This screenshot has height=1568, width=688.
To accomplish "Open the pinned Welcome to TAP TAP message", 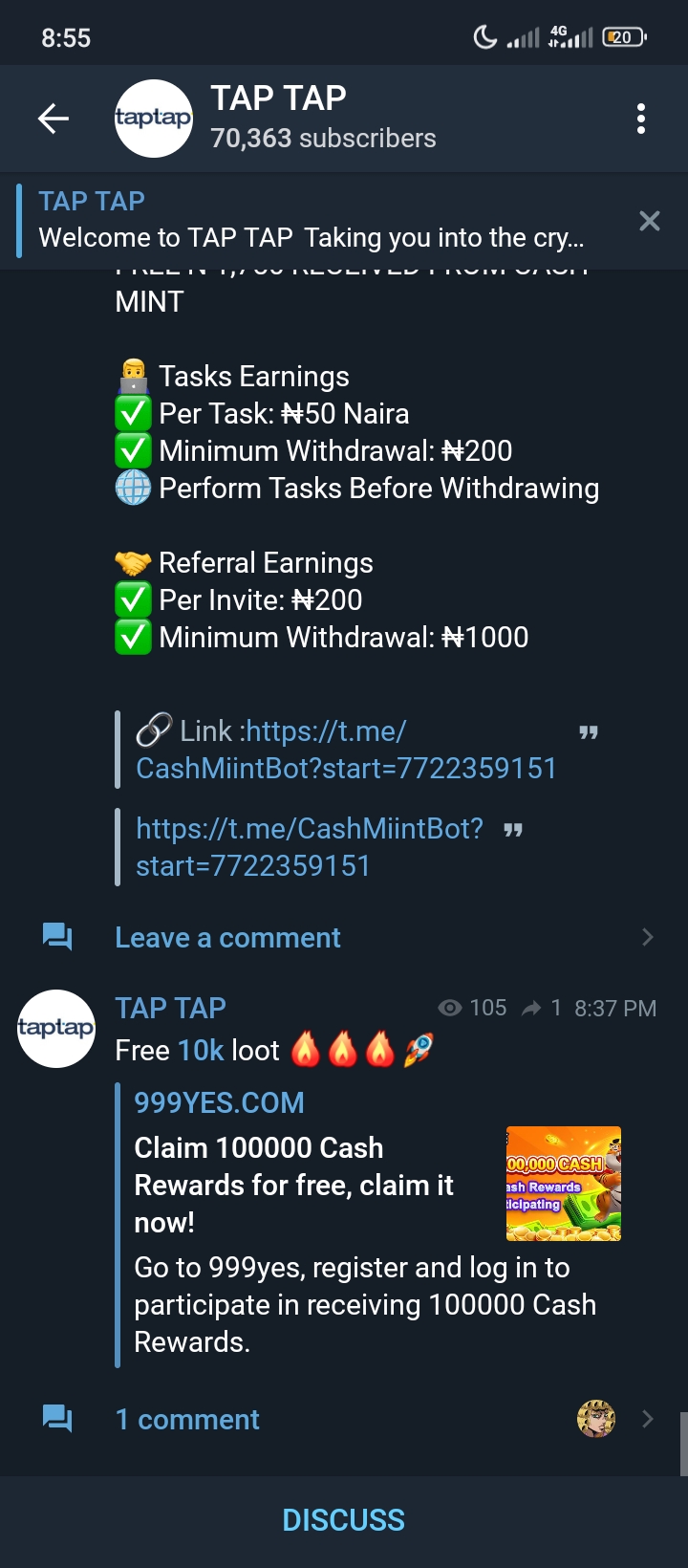I will [311, 221].
